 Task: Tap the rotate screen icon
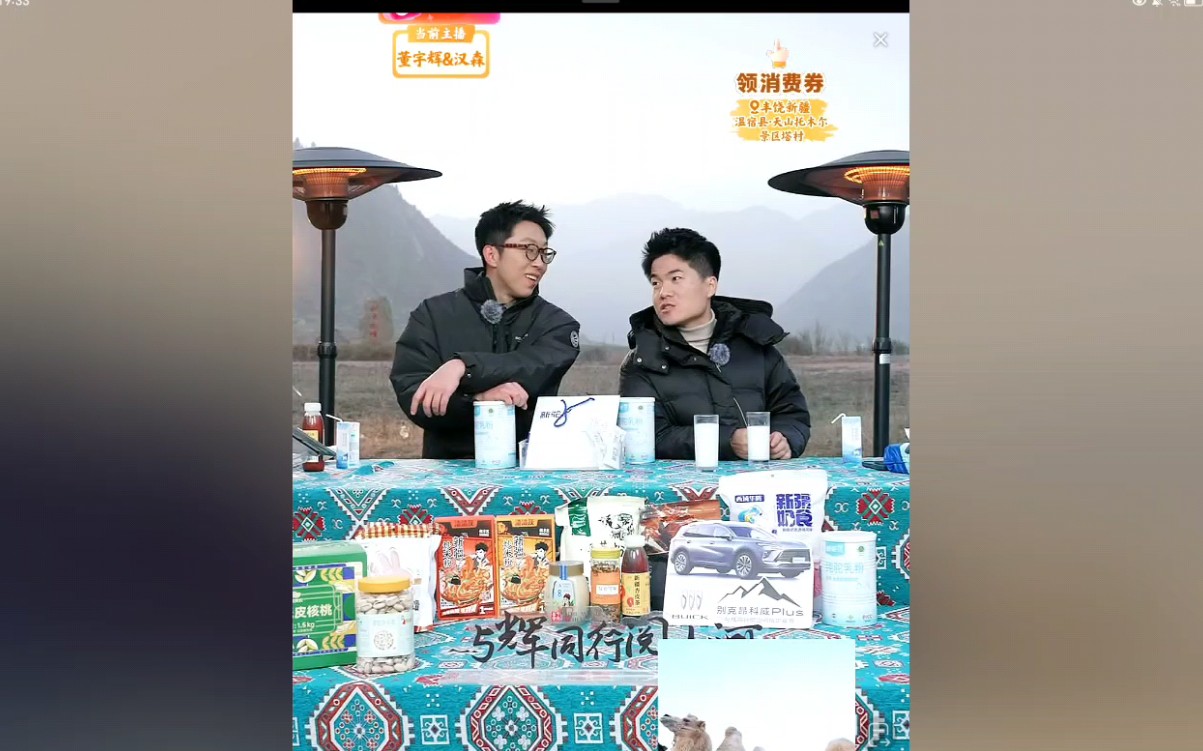879,731
